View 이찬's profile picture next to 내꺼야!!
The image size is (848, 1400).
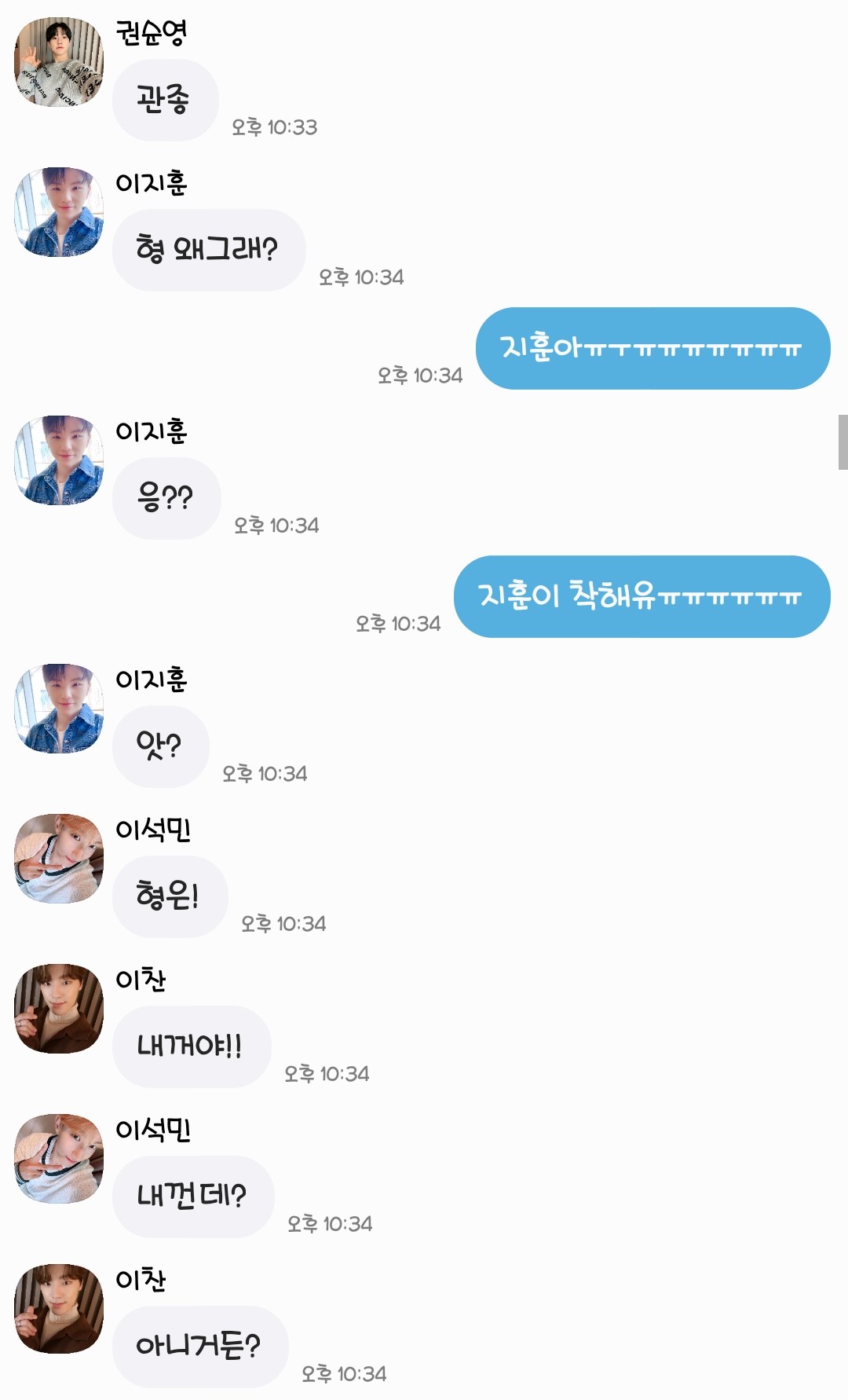[x=59, y=1008]
